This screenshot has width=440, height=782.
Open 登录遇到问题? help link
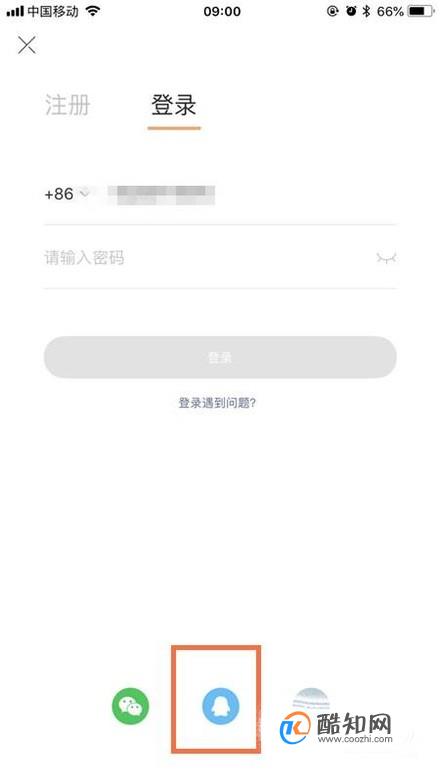pos(217,403)
